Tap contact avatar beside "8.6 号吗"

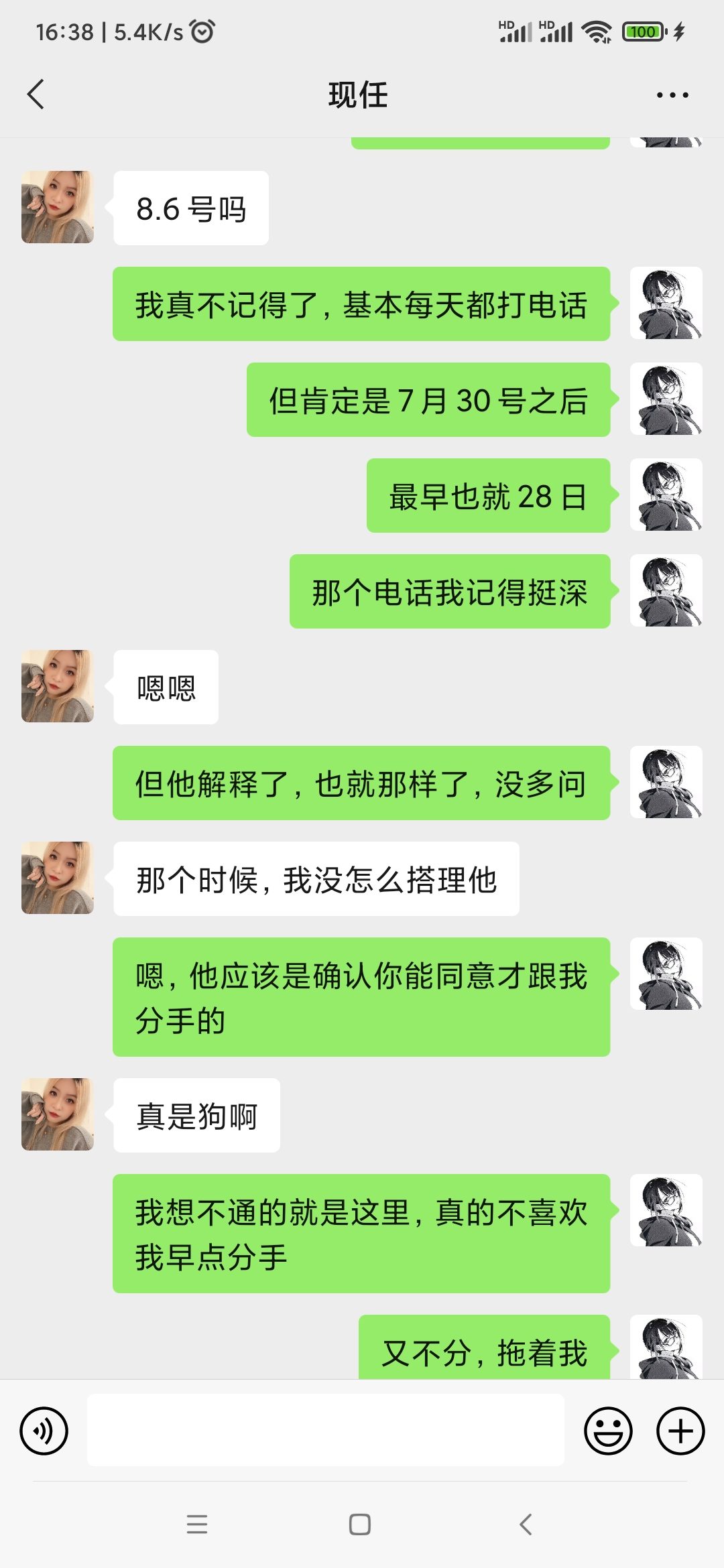58,207
